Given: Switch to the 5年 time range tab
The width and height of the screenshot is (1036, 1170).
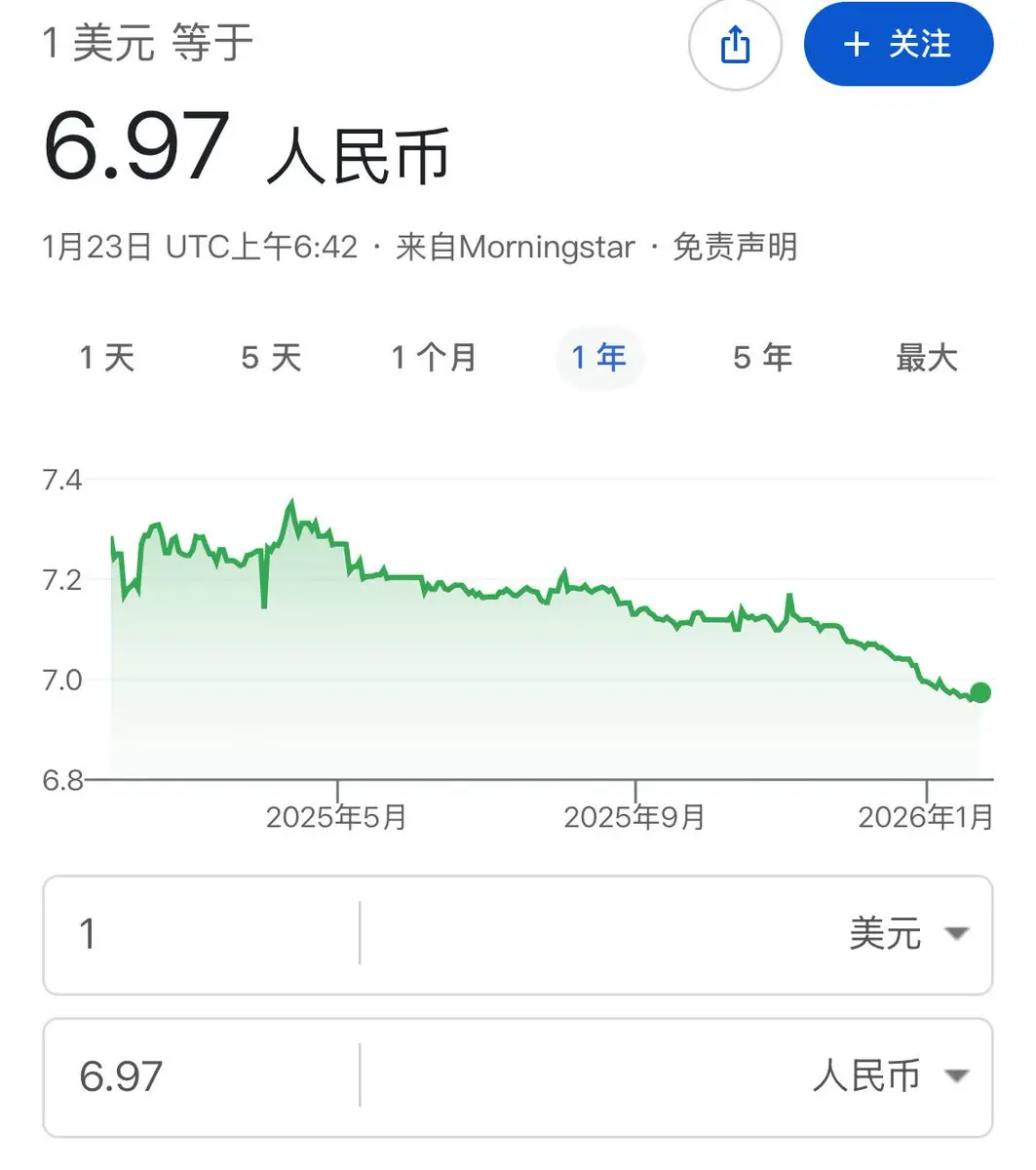Looking at the screenshot, I should pos(761,358).
